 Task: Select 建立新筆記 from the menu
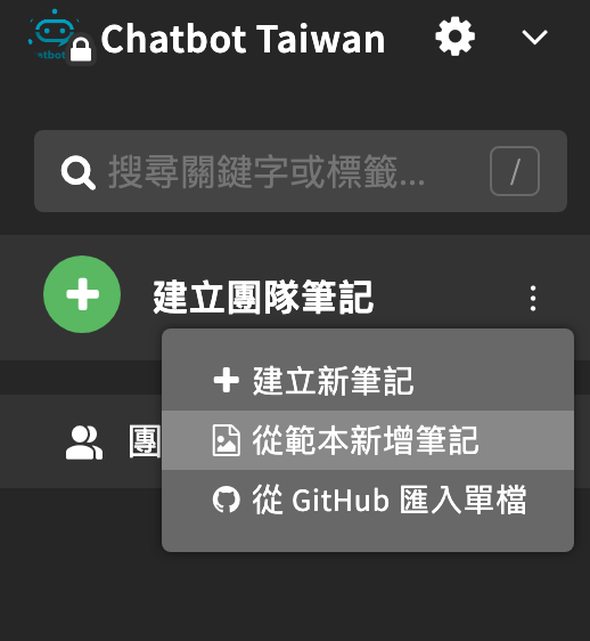coord(368,381)
